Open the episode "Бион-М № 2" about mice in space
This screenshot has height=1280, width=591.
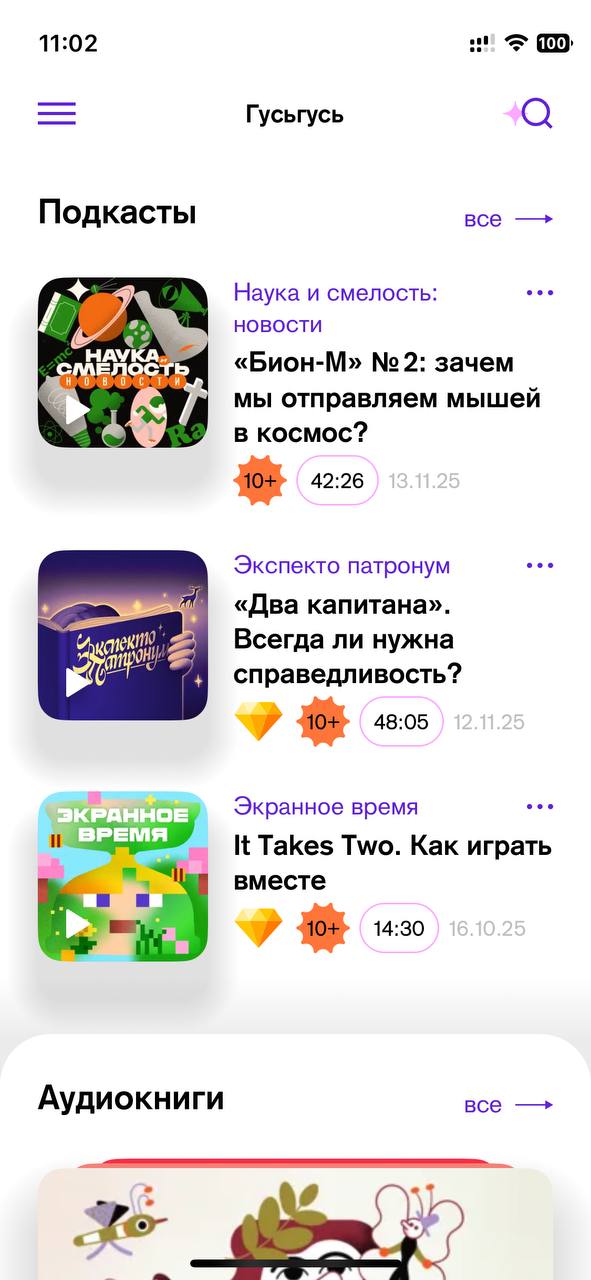pyautogui.click(x=387, y=398)
